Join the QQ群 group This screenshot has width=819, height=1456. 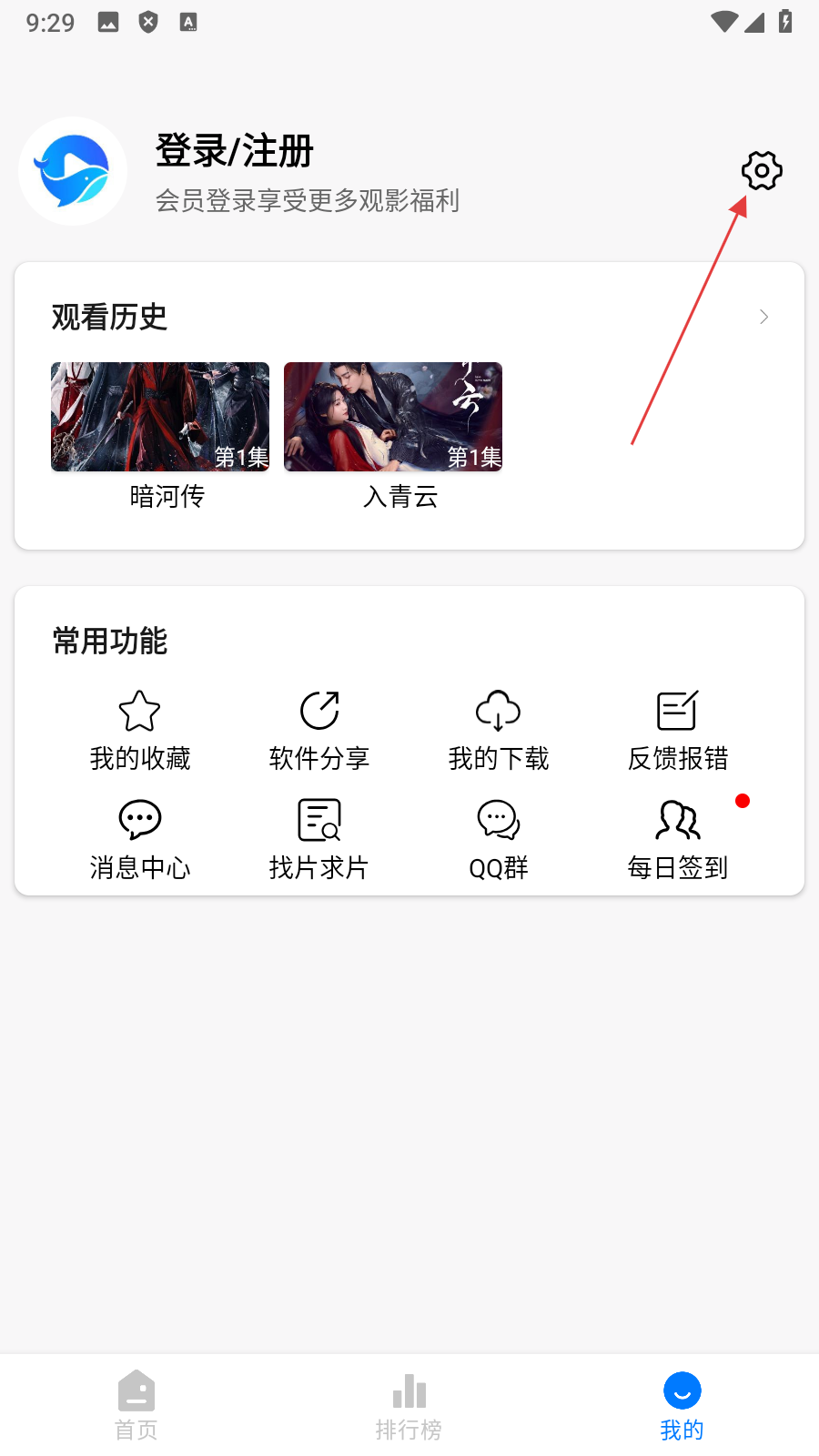click(499, 839)
